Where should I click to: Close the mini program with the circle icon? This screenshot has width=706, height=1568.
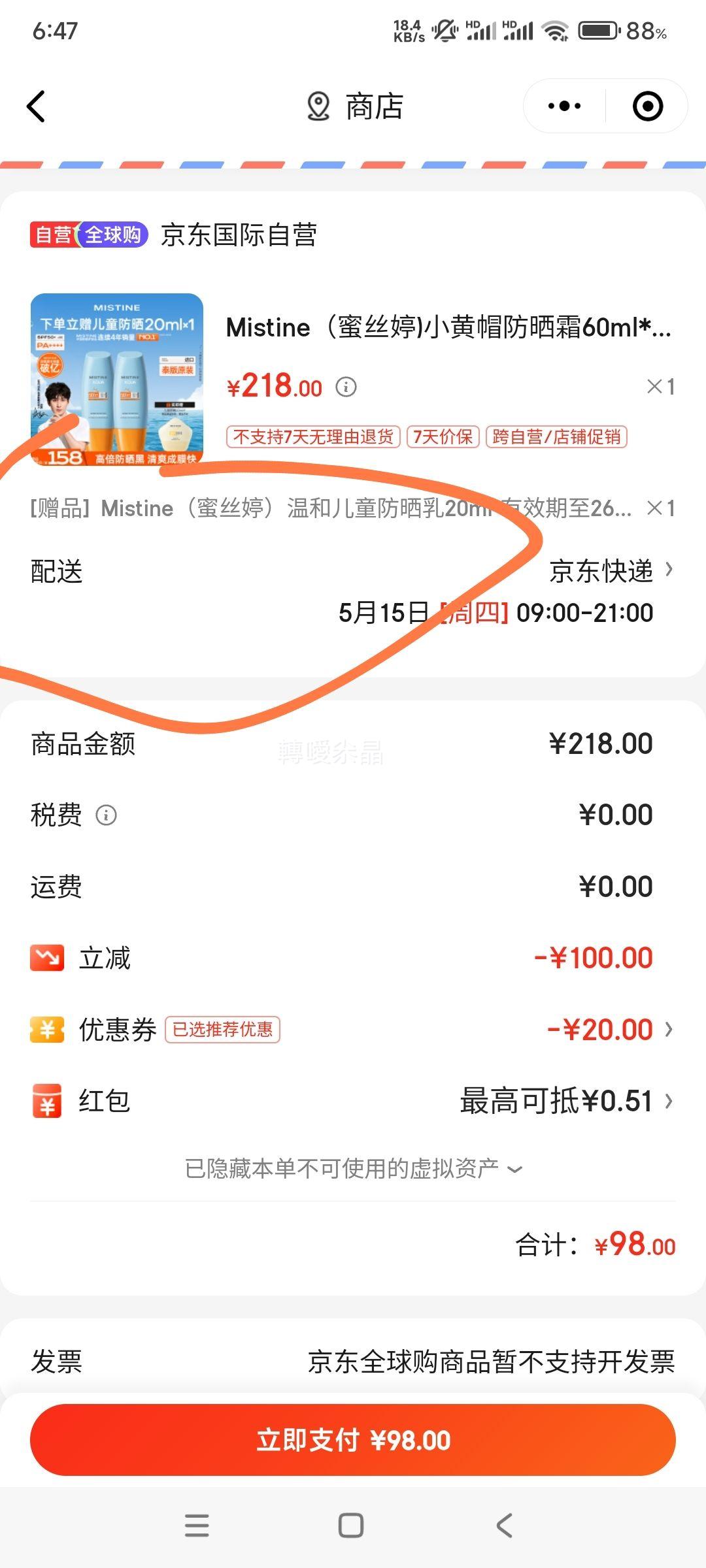click(648, 106)
